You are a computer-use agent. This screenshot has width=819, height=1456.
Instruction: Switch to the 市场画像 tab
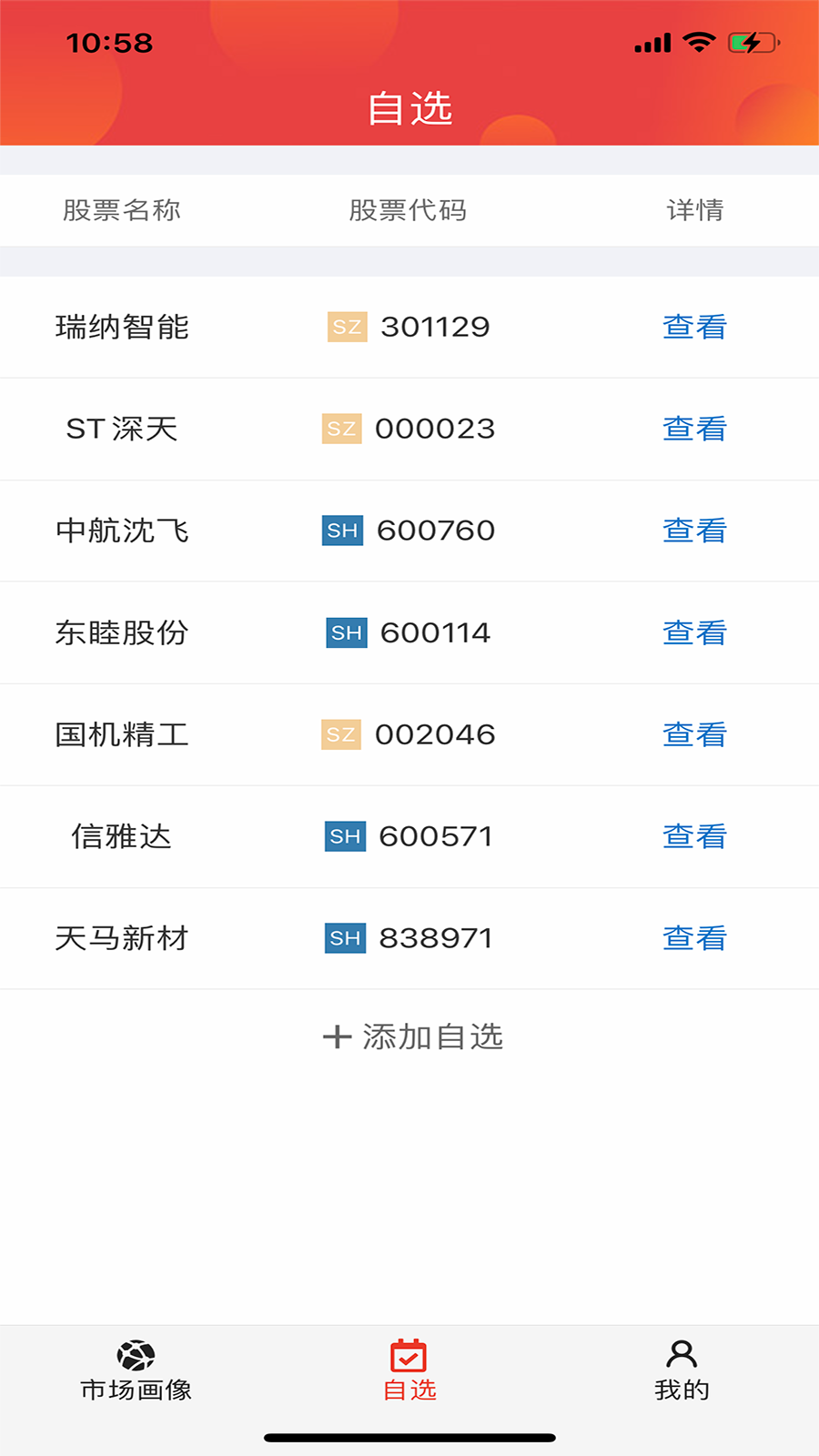click(x=136, y=1371)
